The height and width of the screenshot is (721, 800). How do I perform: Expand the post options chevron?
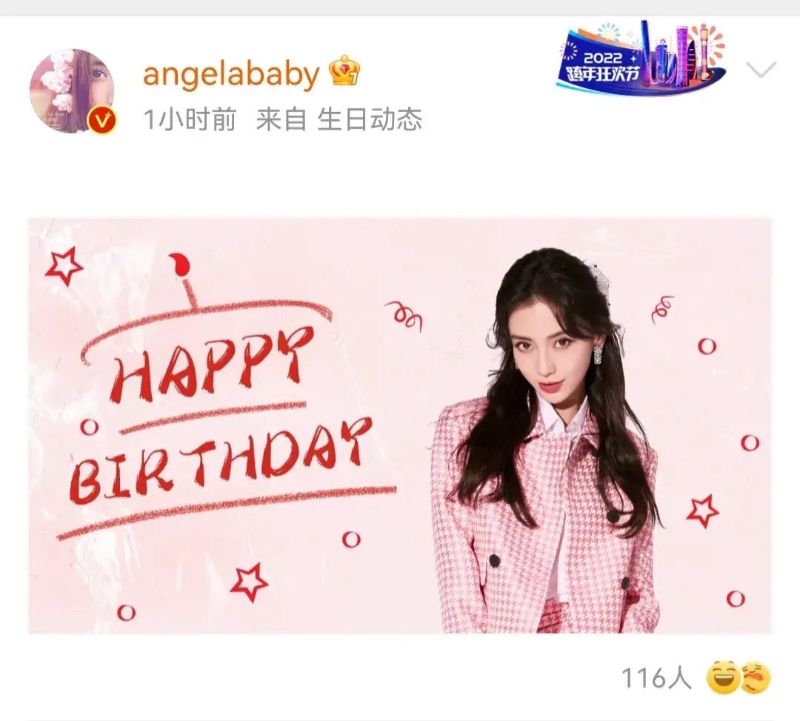pyautogui.click(x=762, y=70)
